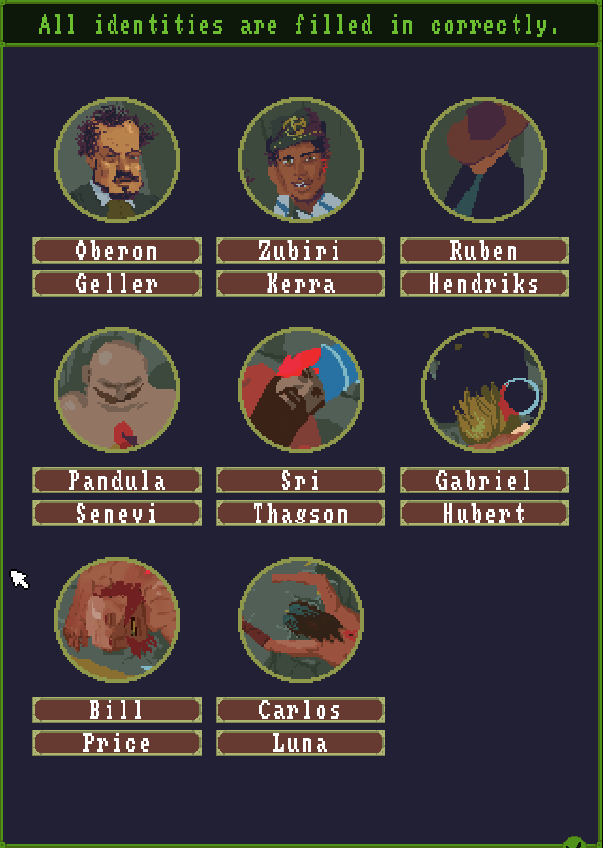Select the Sri name slot

[300, 480]
